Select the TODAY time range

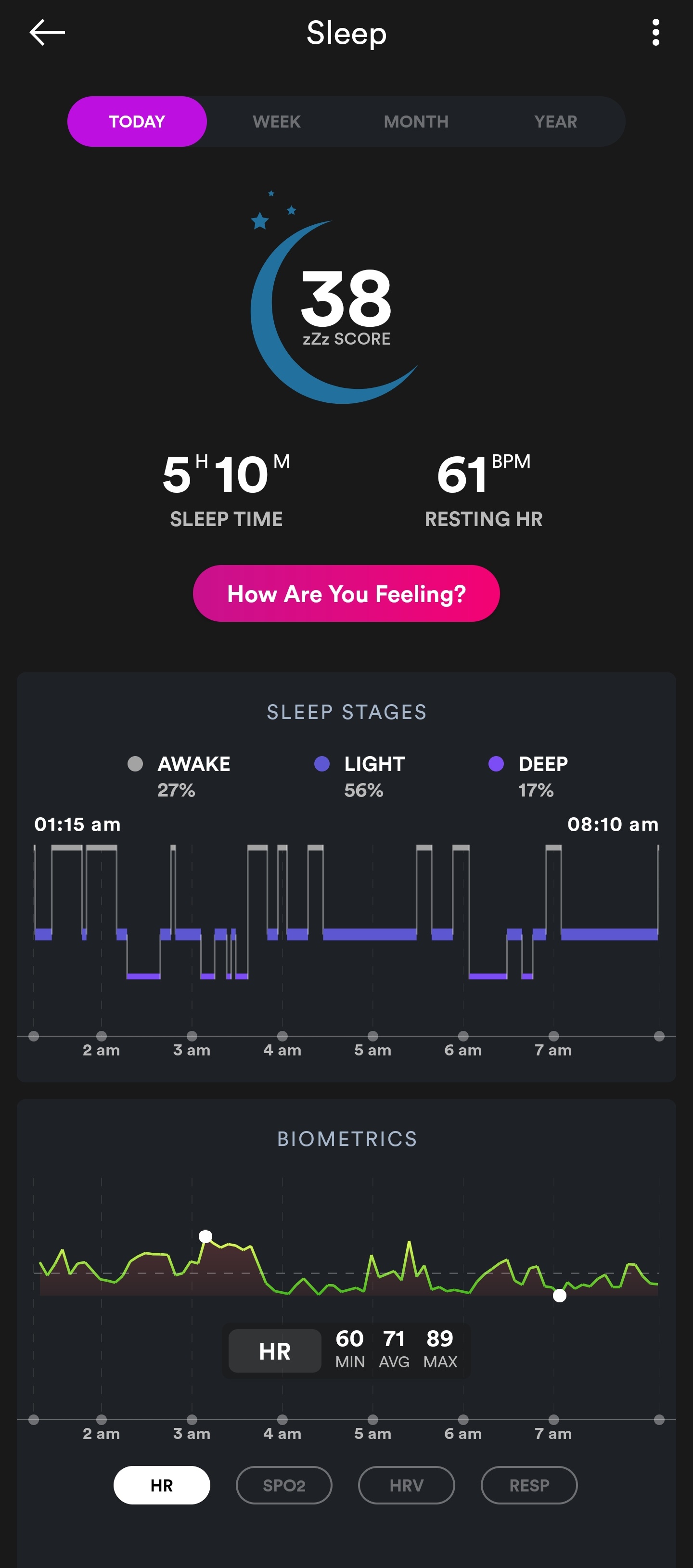click(x=137, y=122)
